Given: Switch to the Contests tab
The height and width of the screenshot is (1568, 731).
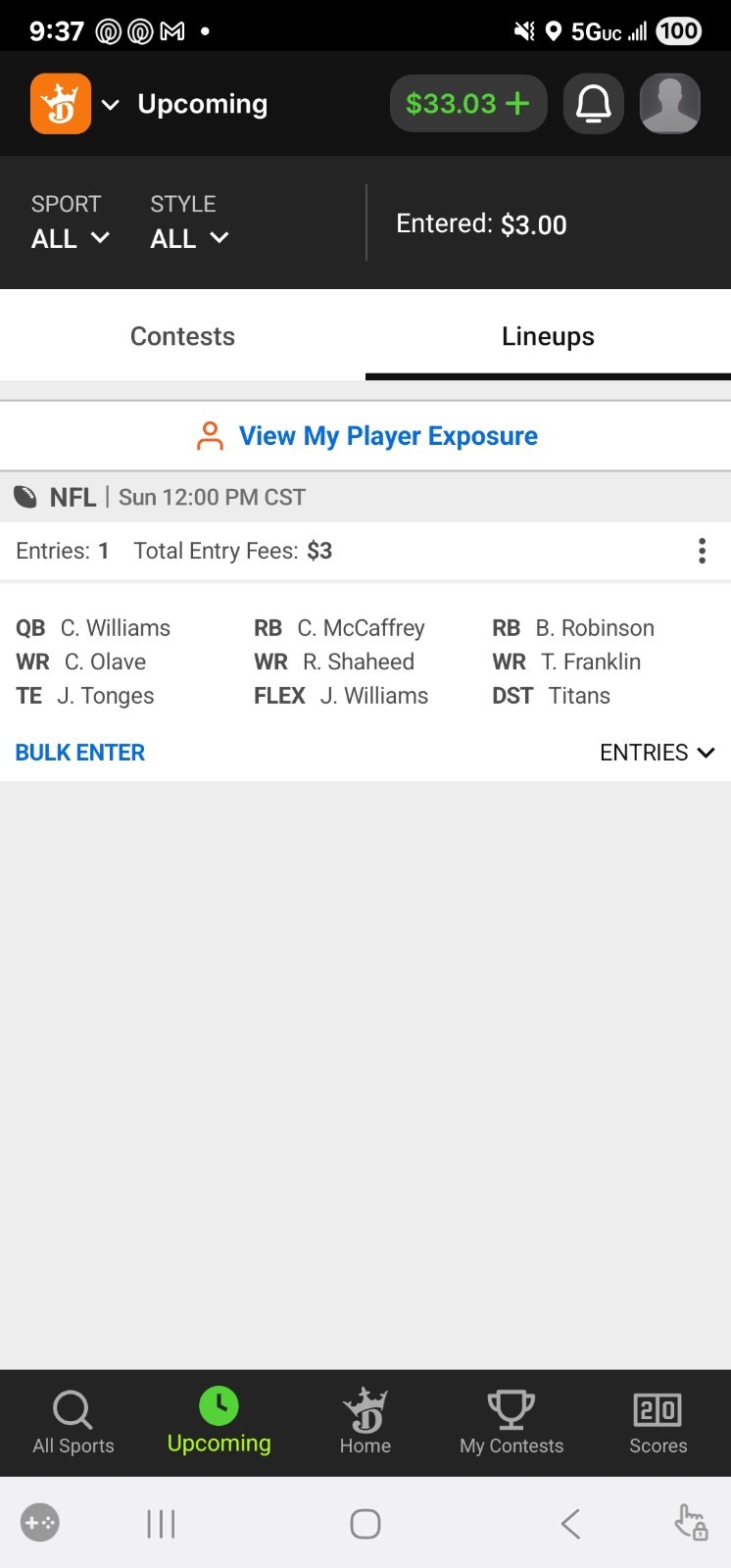Looking at the screenshot, I should point(182,336).
